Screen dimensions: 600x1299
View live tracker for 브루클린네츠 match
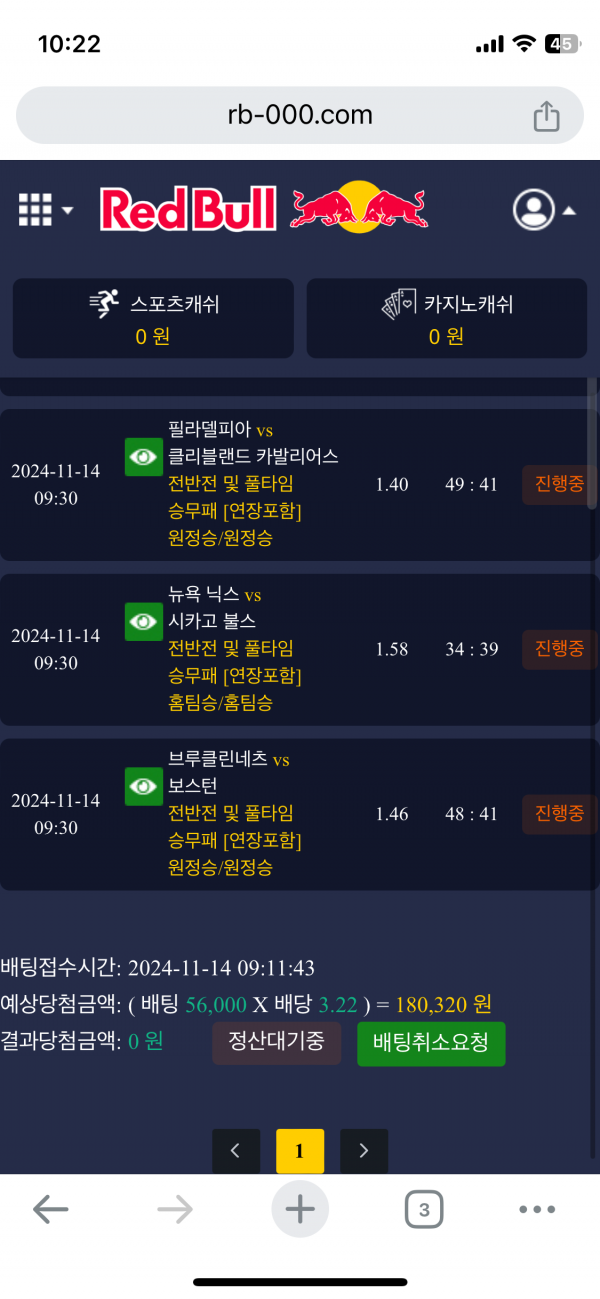coord(143,787)
